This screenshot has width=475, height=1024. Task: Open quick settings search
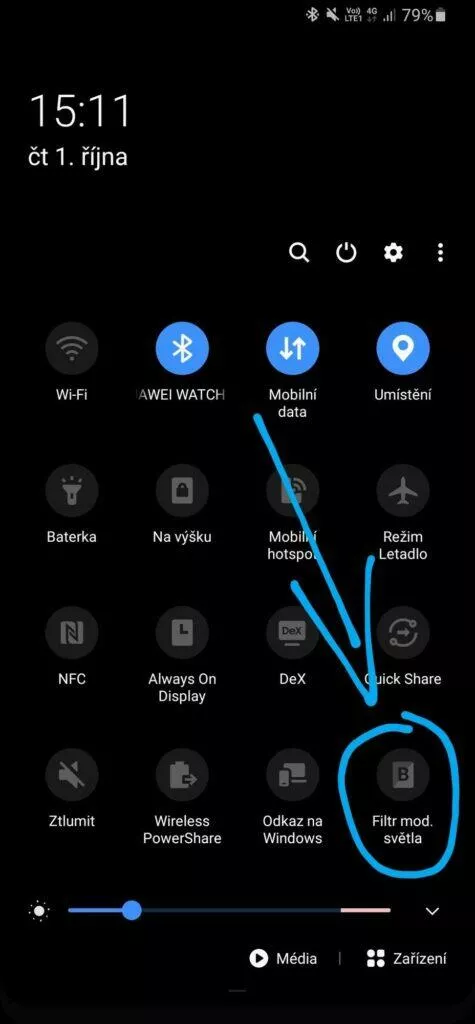pyautogui.click(x=299, y=252)
